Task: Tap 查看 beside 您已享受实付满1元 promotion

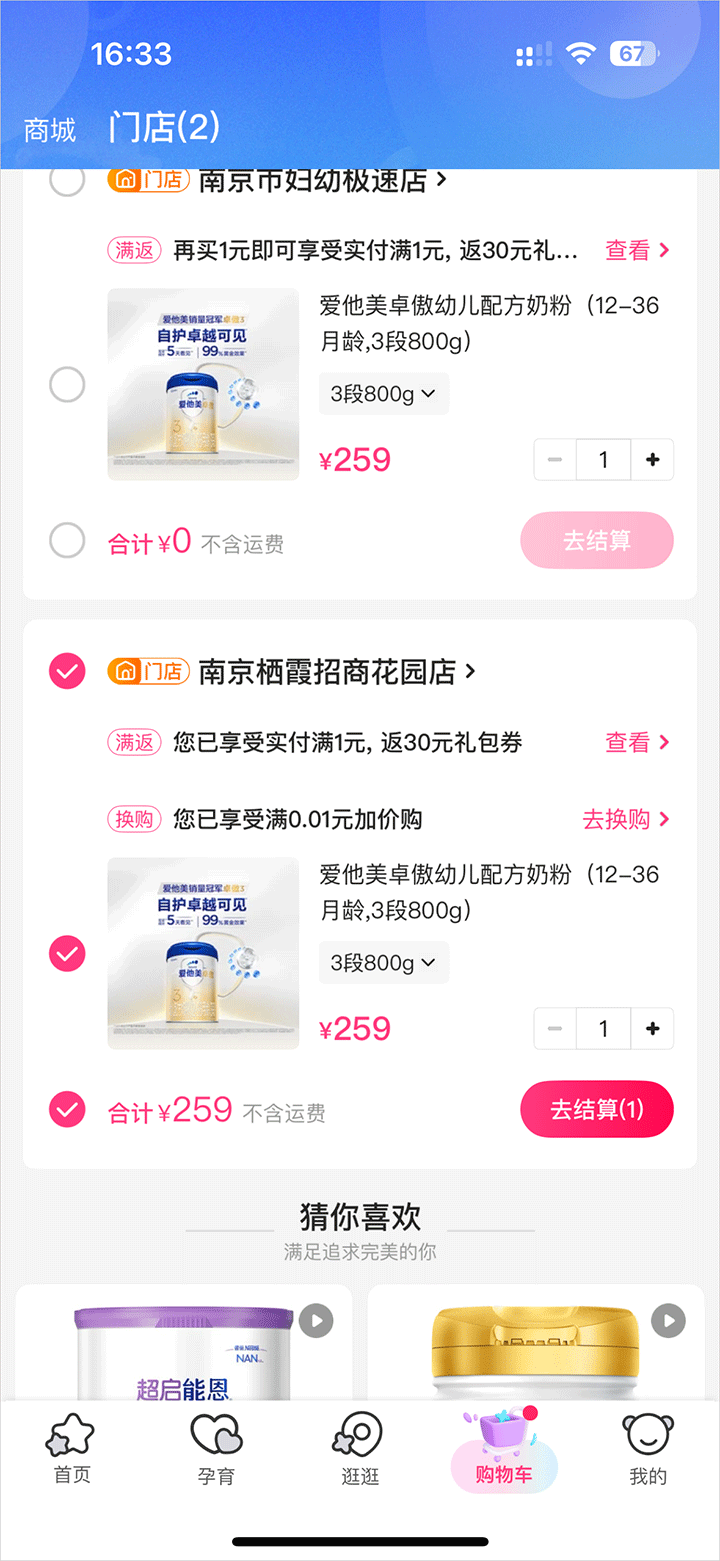Action: [636, 742]
